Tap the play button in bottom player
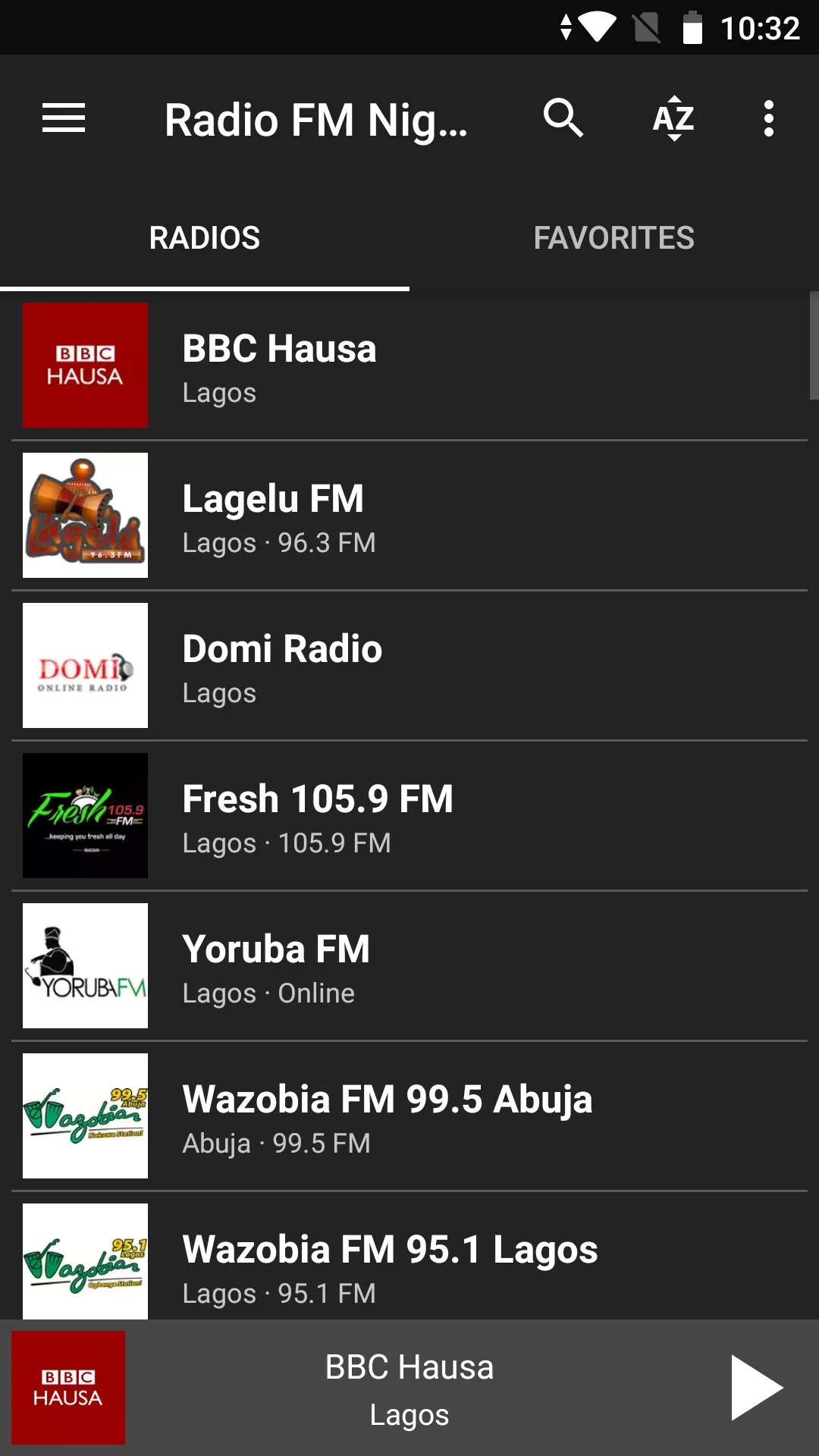Image resolution: width=819 pixels, height=1456 pixels. point(757,1388)
